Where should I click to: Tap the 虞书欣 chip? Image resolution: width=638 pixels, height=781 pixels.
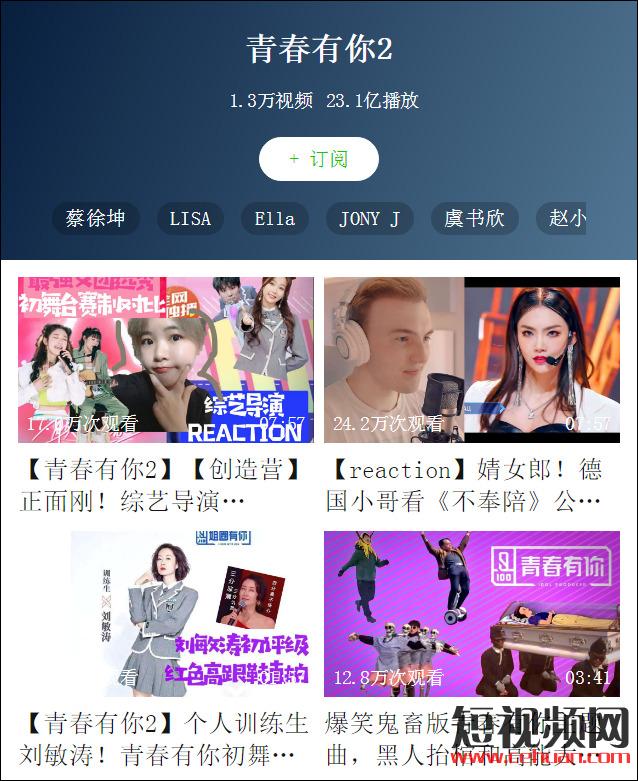pyautogui.click(x=474, y=218)
